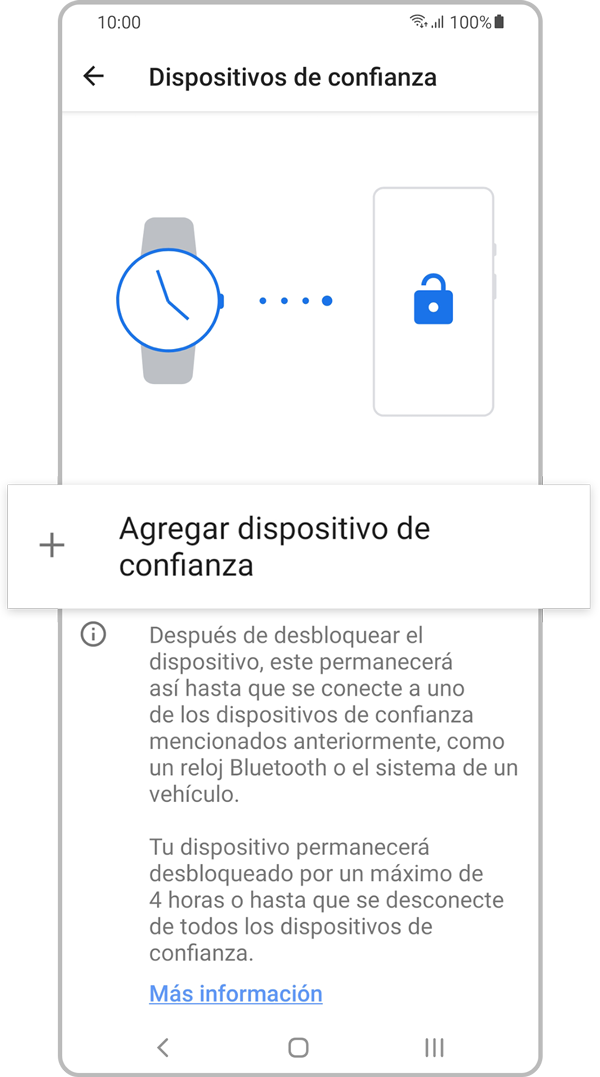The height and width of the screenshot is (1077, 600).
Task: Open recent apps
Action: click(x=434, y=1047)
